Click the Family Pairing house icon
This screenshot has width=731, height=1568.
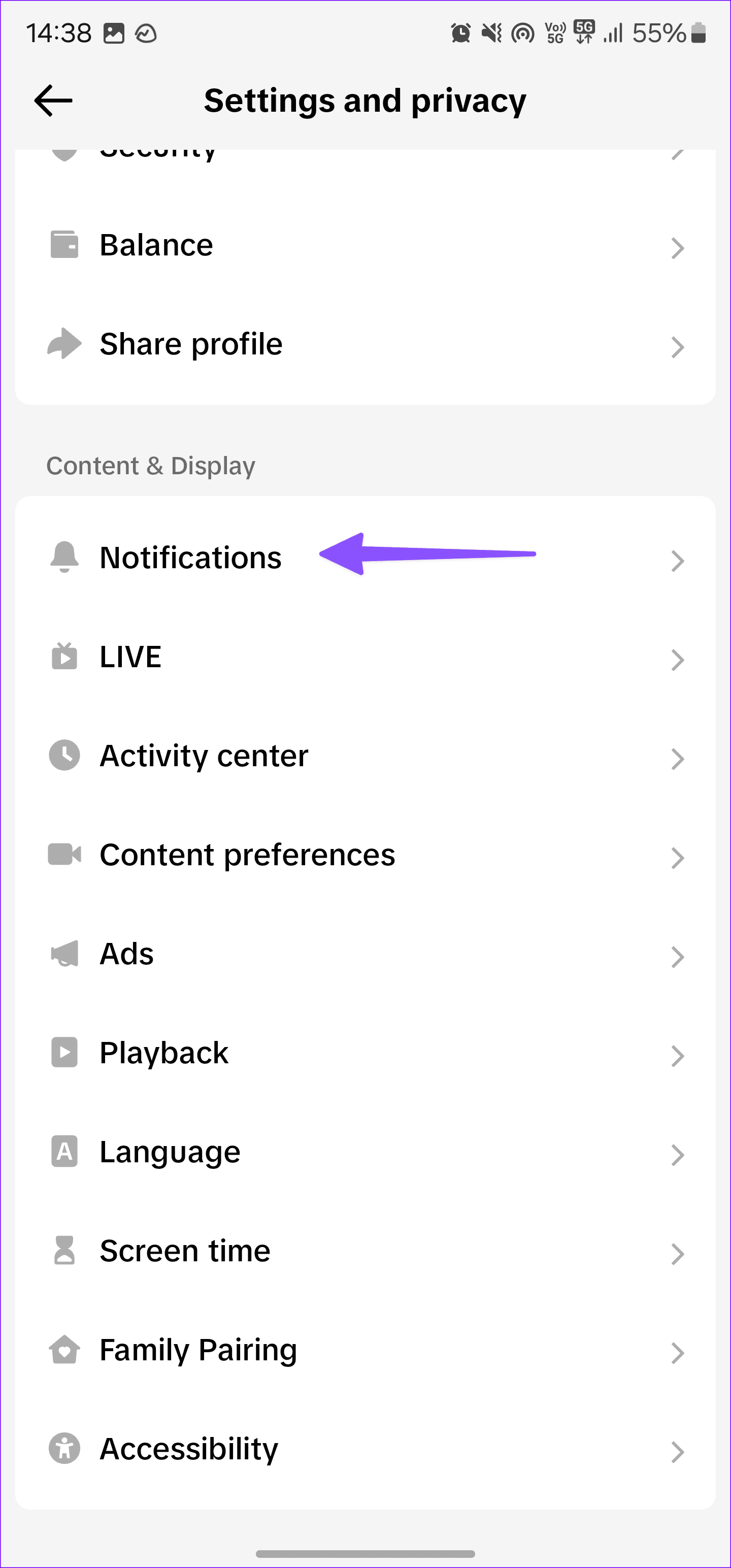pyautogui.click(x=64, y=1351)
